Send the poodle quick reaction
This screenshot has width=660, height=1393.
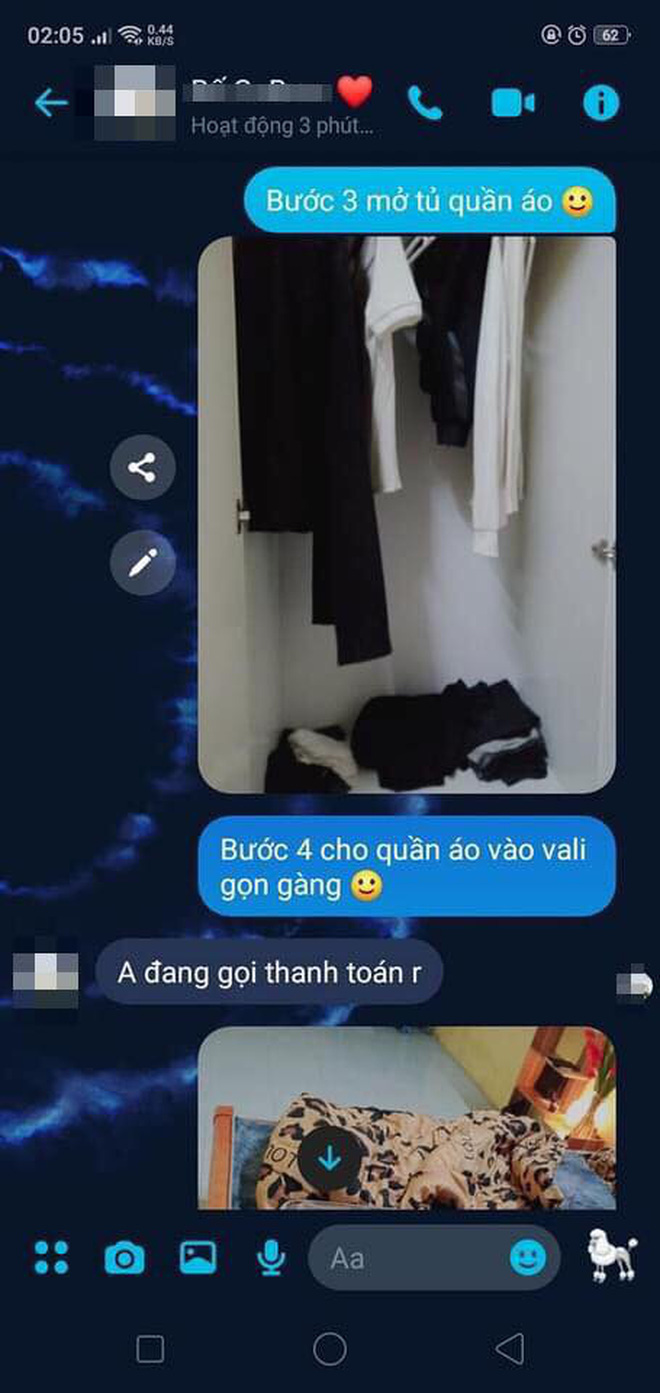[612, 1254]
